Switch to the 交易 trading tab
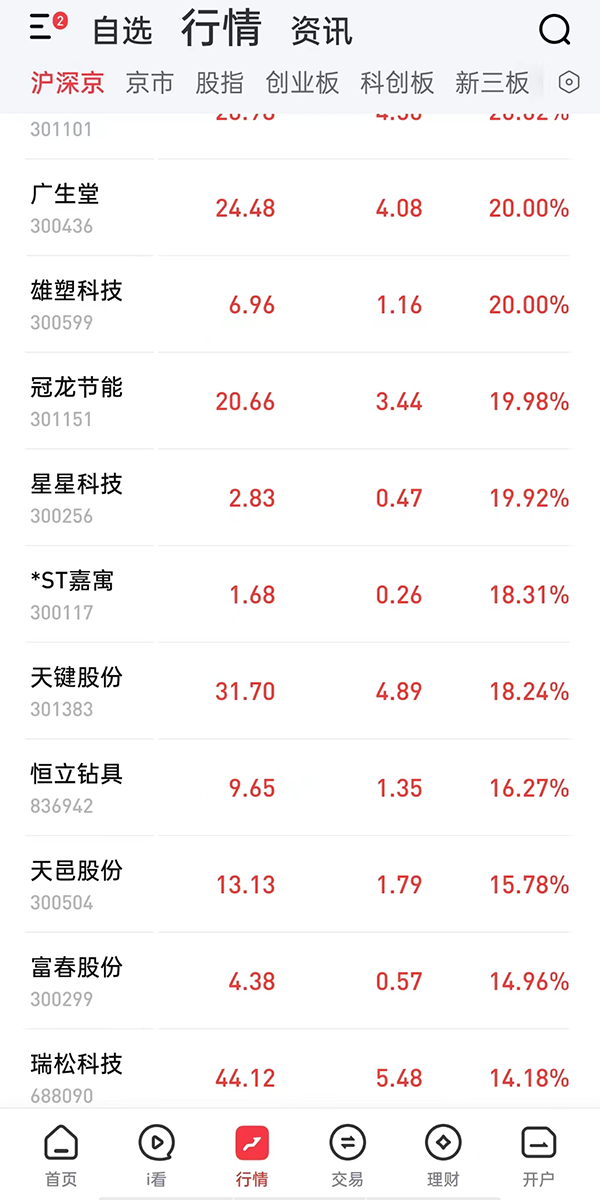This screenshot has width=600, height=1200. (x=348, y=1156)
